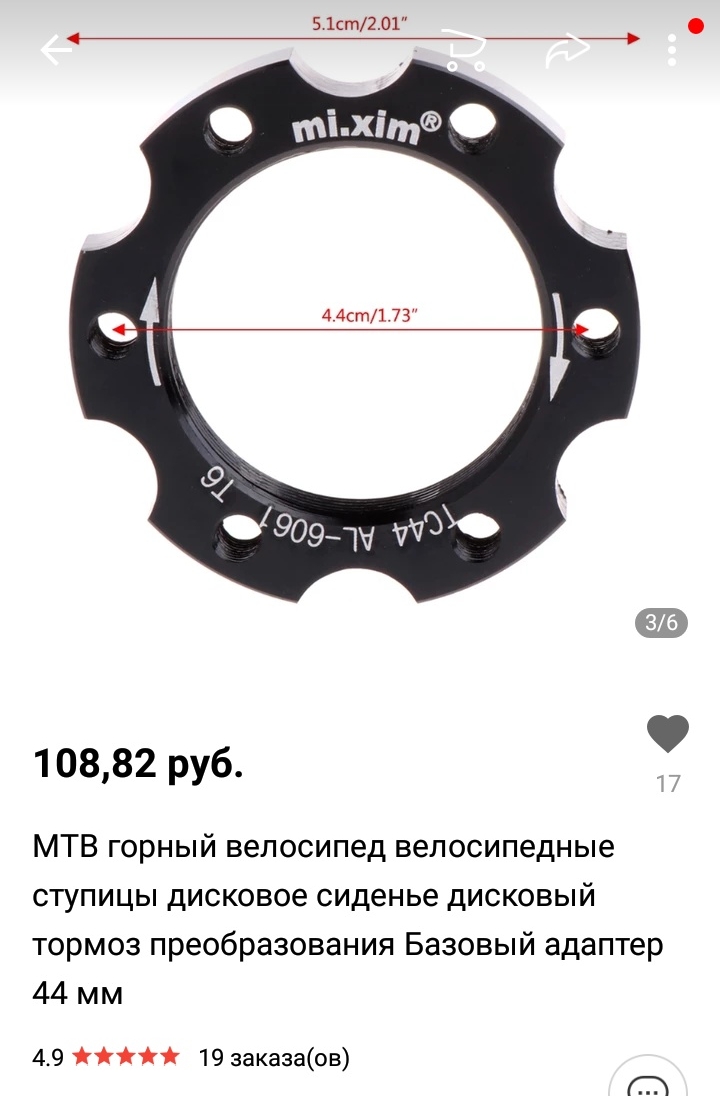Share this product
The height and width of the screenshot is (1096, 720).
coord(567,49)
